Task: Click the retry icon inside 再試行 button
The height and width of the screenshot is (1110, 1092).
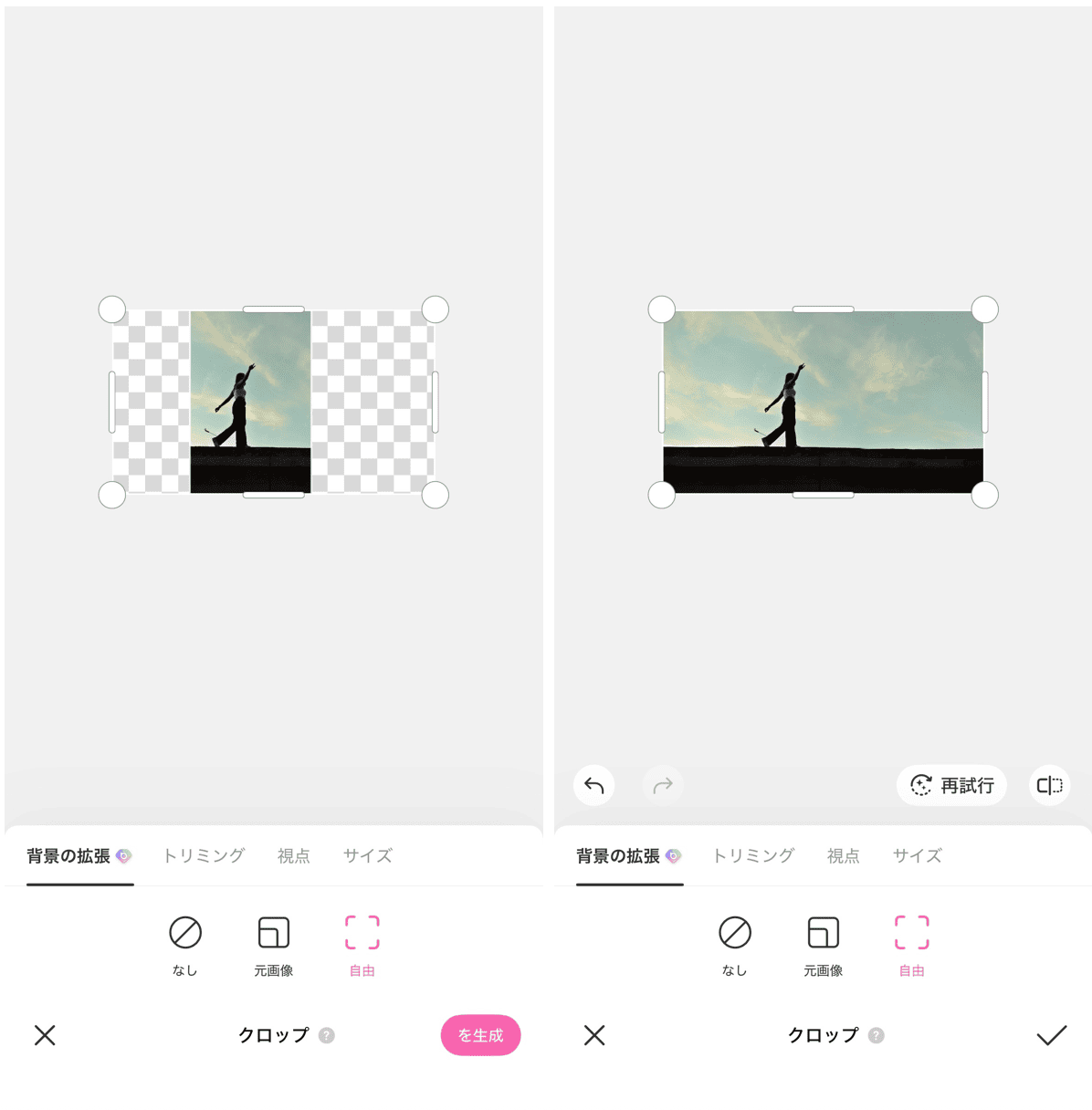Action: (921, 785)
